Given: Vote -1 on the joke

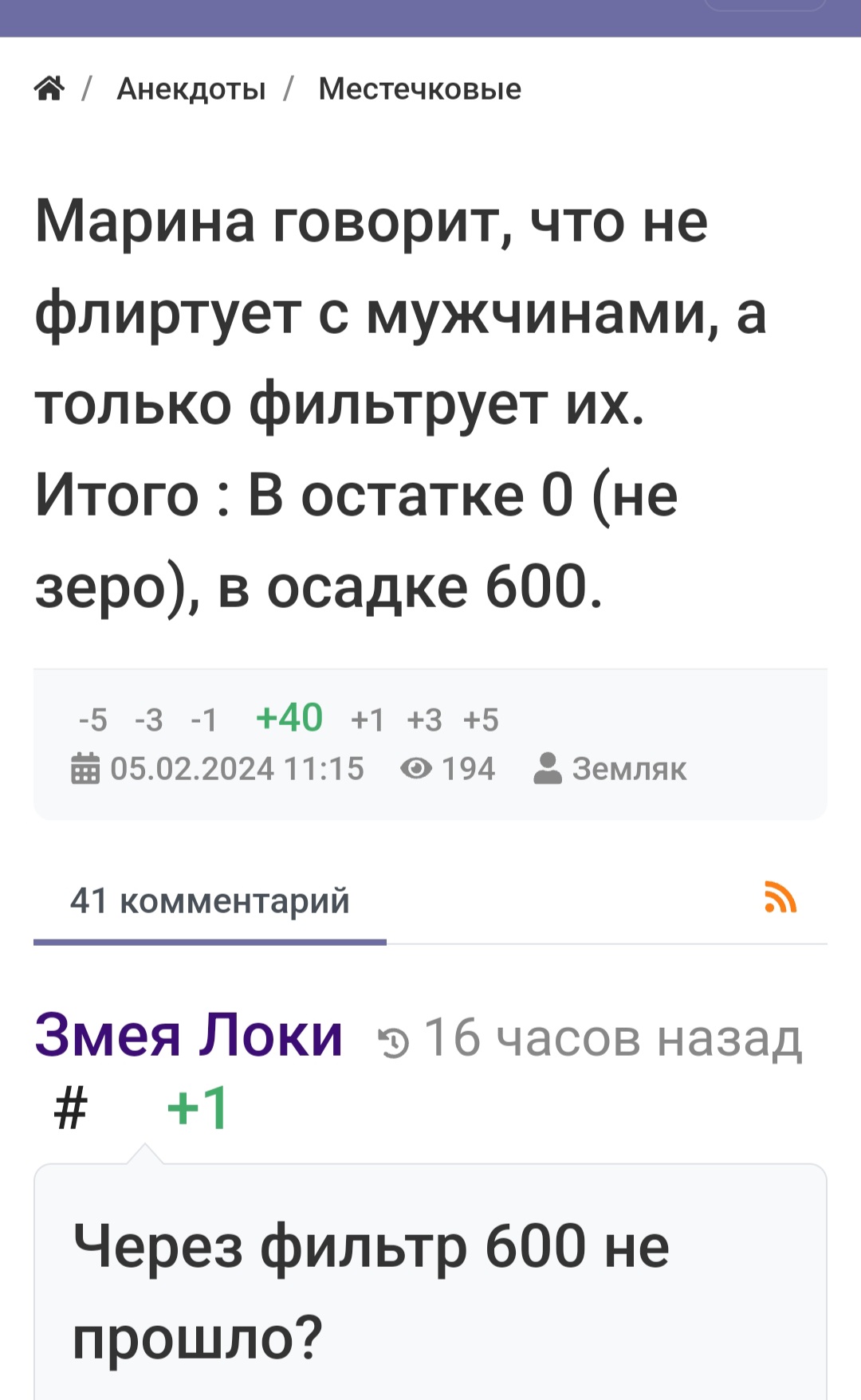Looking at the screenshot, I should (204, 720).
